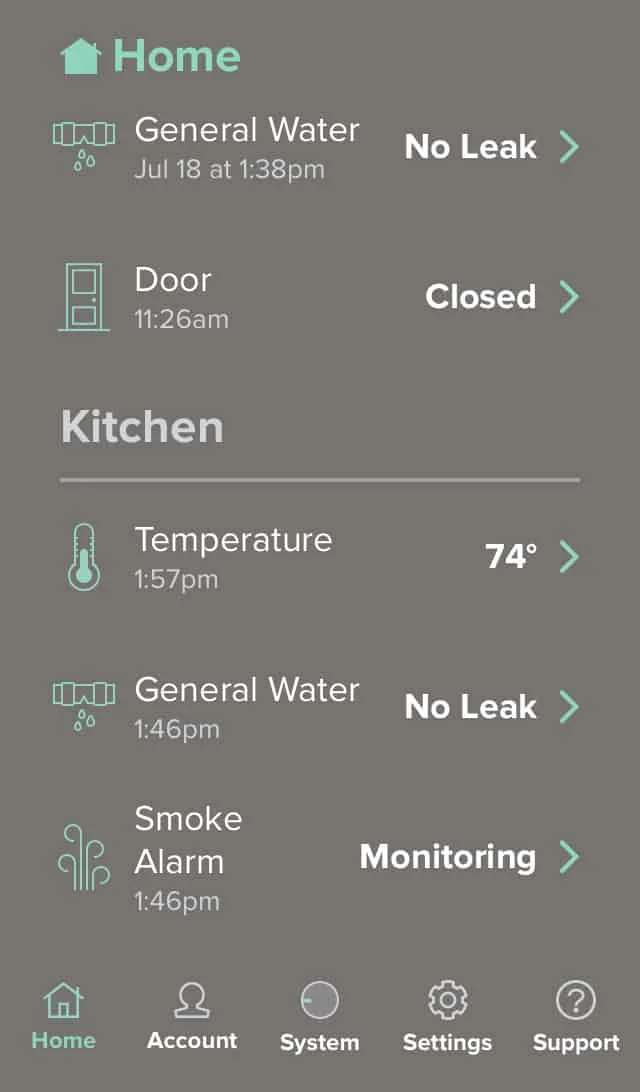Switch to the Account tab
Viewport: 640px width, 1092px height.
192,1016
